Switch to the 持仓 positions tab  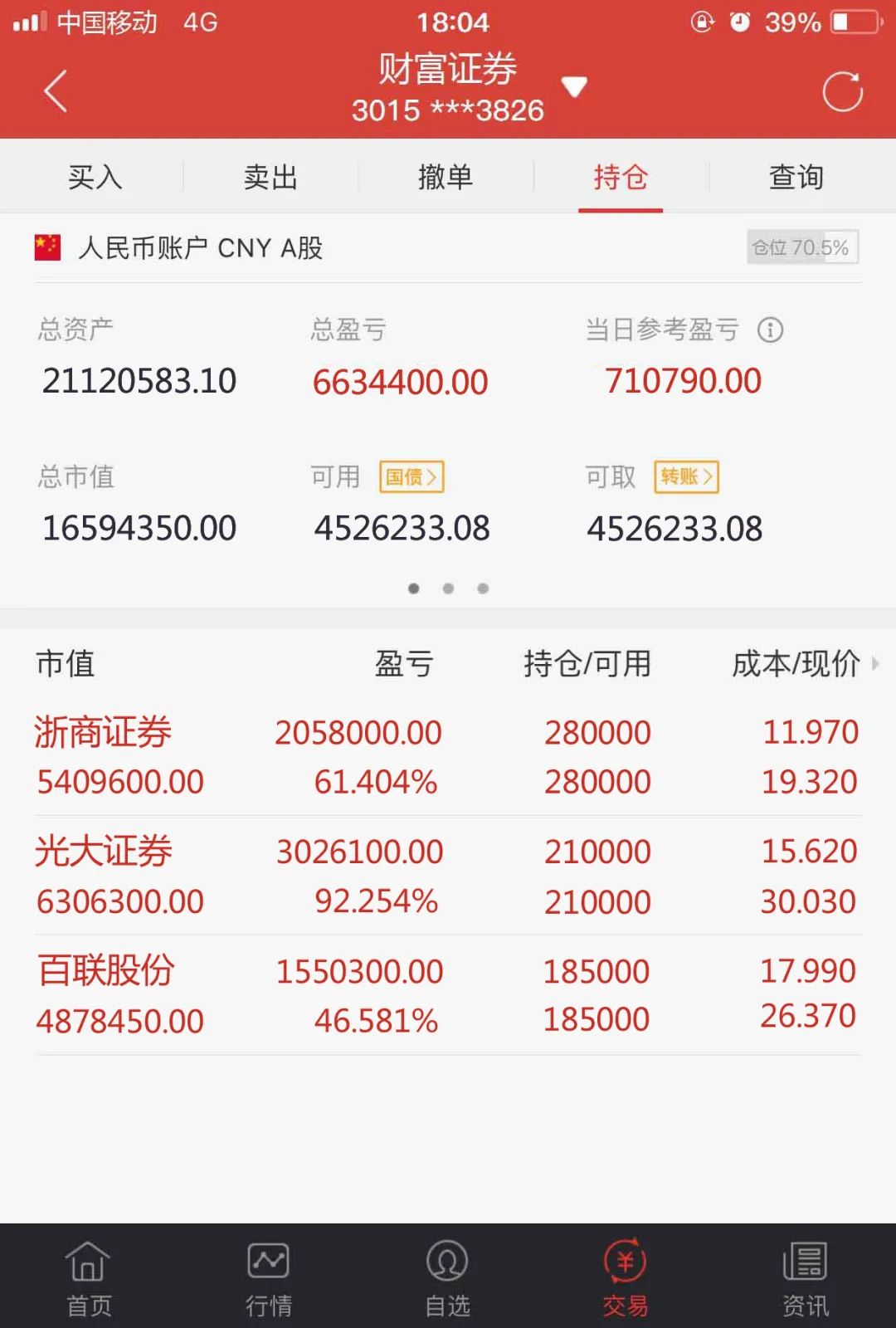pos(620,176)
